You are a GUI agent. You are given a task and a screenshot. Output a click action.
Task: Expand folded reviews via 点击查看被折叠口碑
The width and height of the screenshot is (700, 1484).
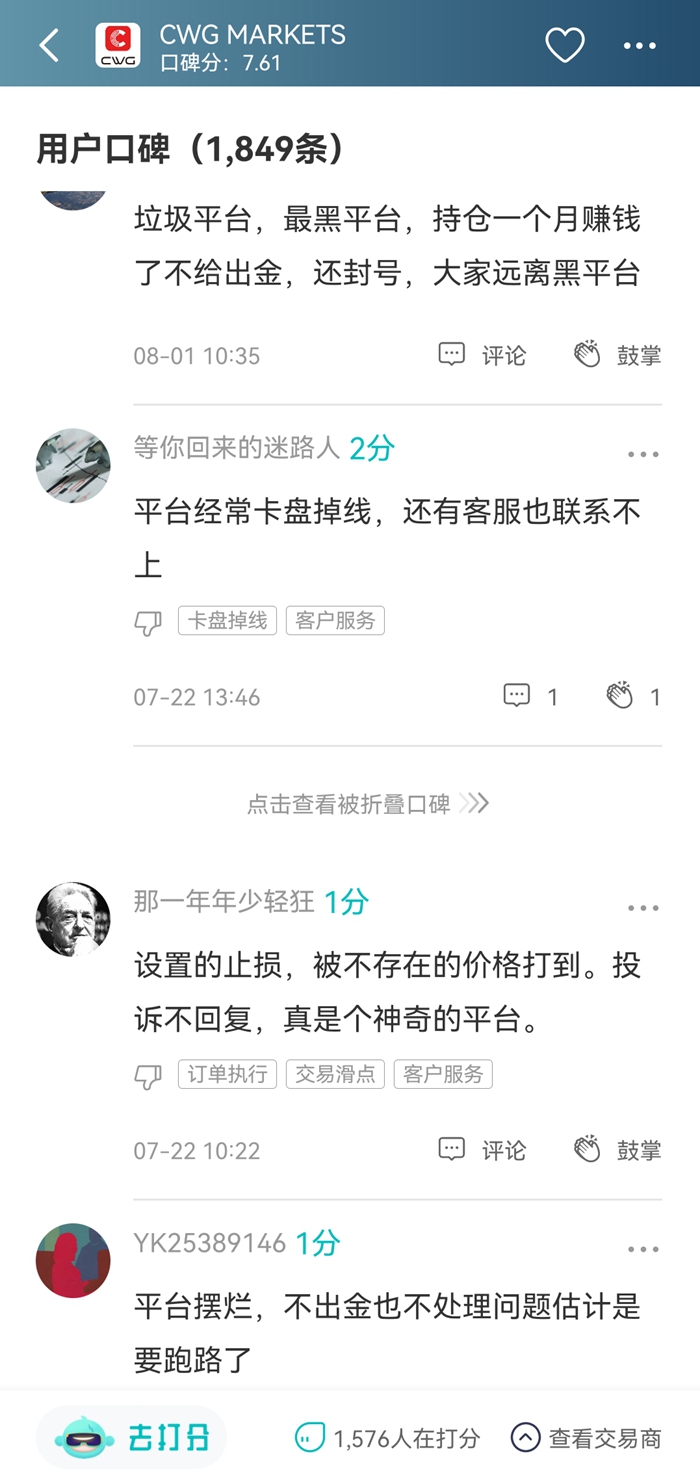(x=367, y=804)
